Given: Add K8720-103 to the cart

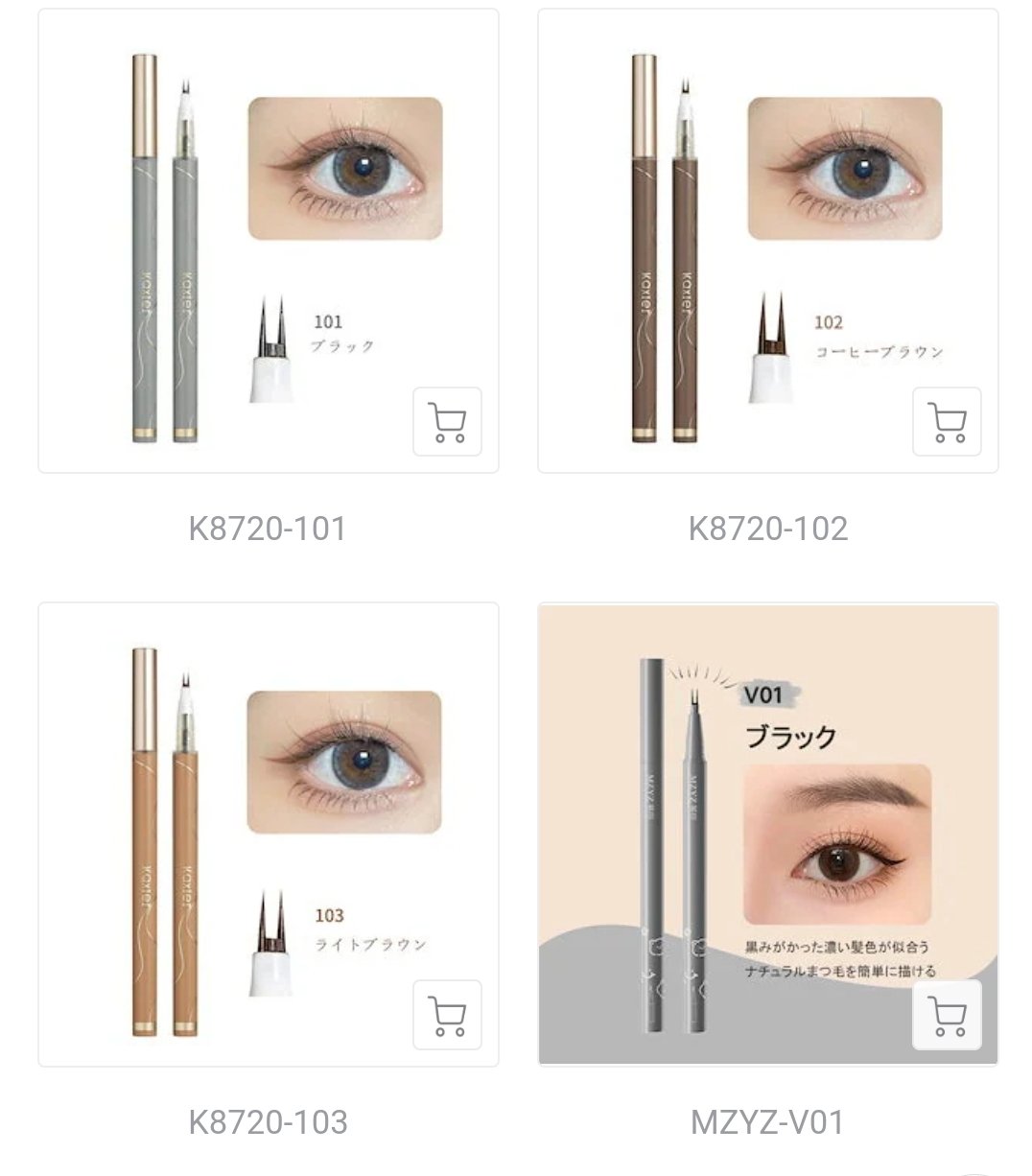Looking at the screenshot, I should [x=447, y=1015].
